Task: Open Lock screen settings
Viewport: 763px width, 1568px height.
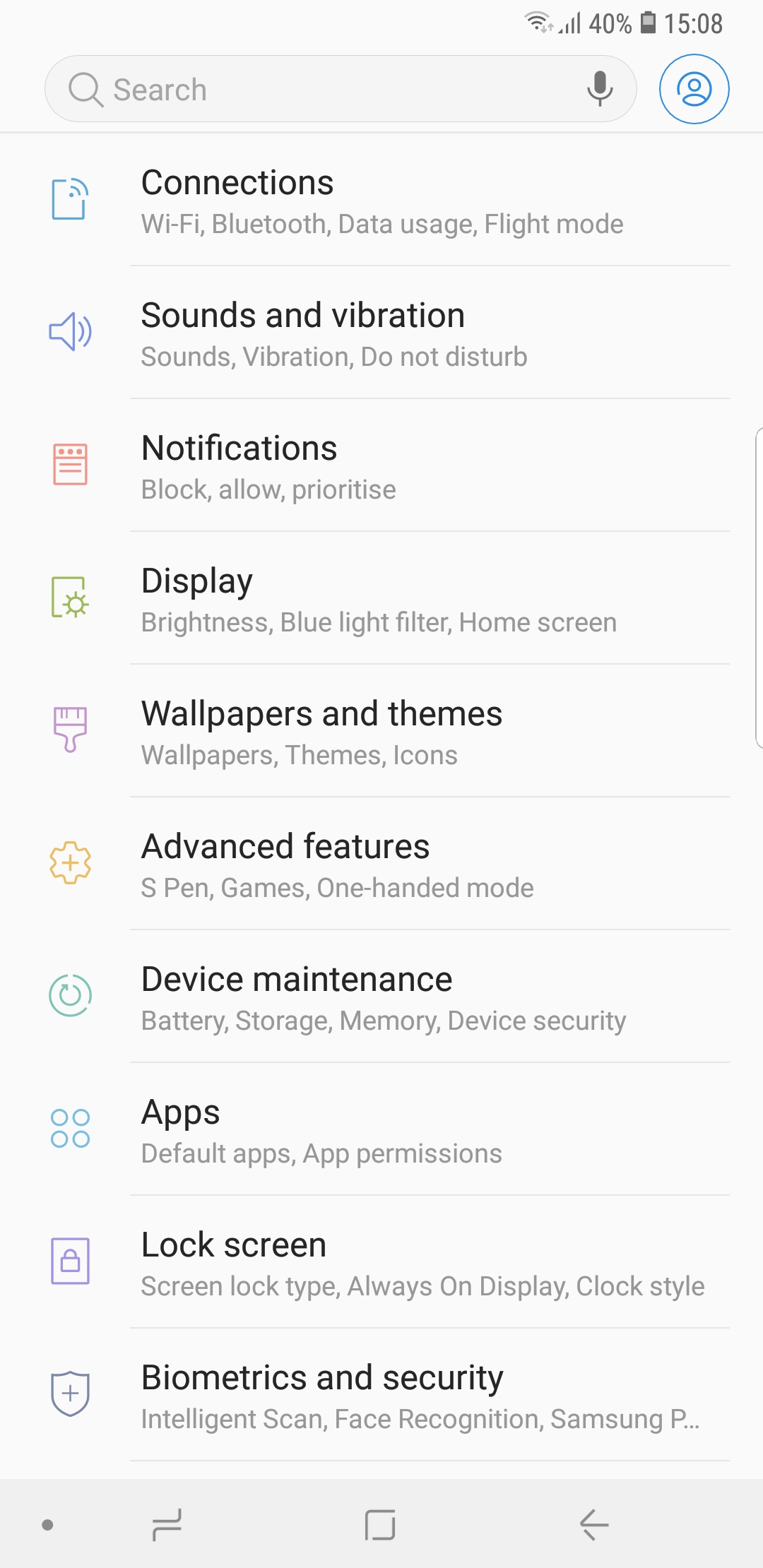Action: tap(381, 1263)
